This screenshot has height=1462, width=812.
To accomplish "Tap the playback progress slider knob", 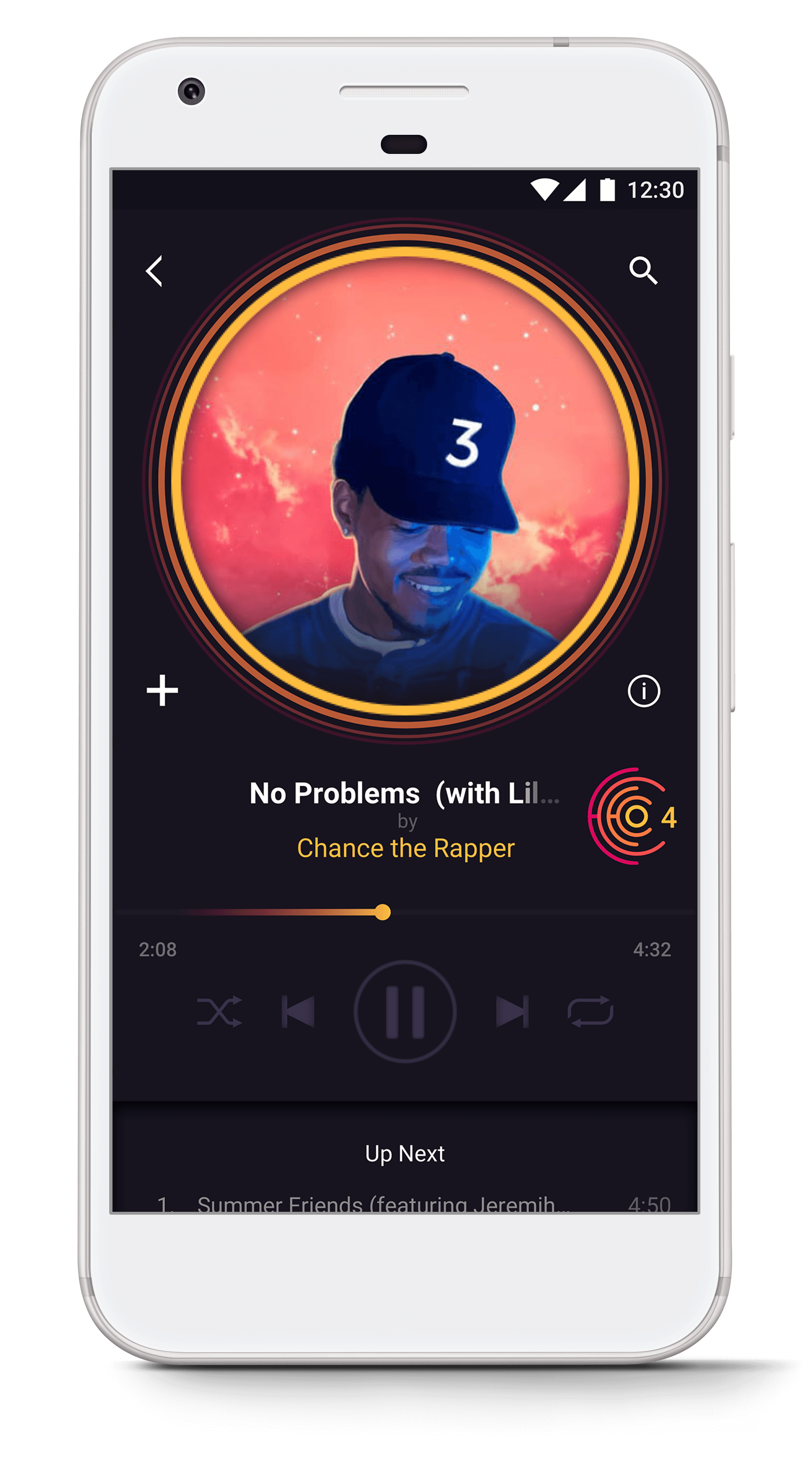I will pyautogui.click(x=383, y=912).
